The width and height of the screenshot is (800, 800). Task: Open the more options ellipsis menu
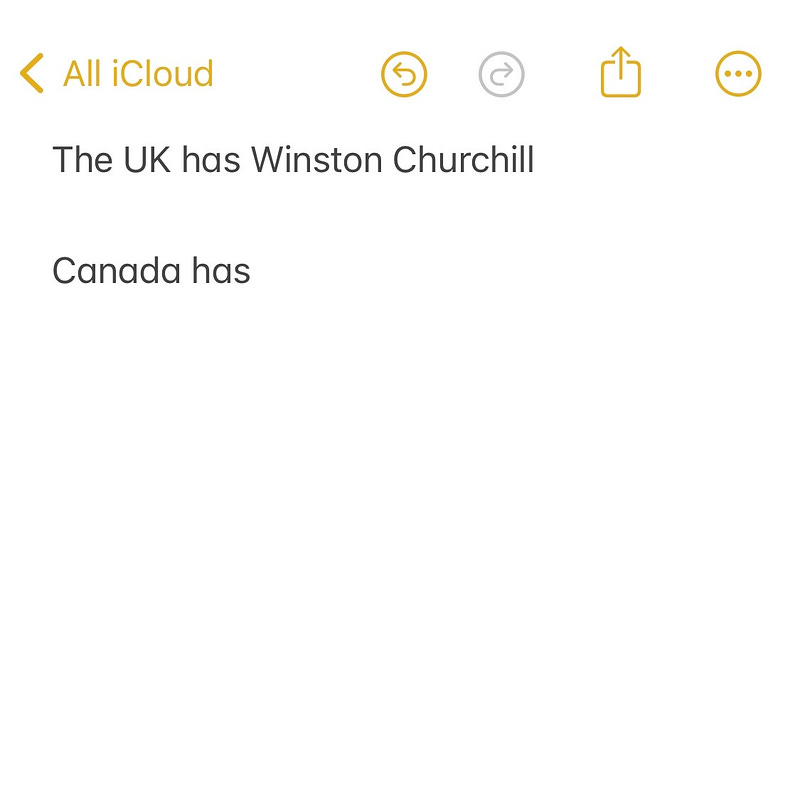[x=738, y=73]
